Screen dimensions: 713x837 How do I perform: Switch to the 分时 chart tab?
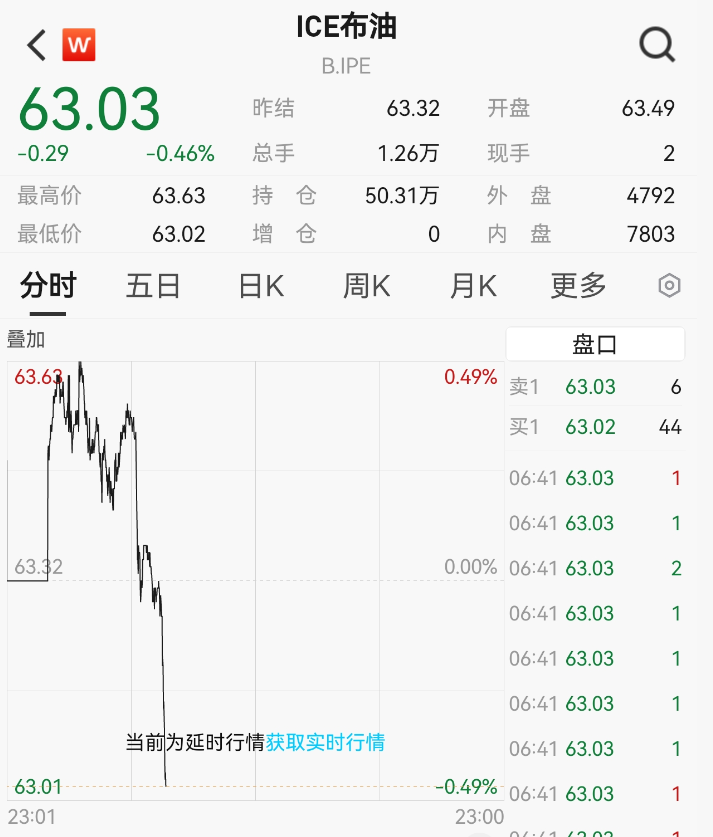(48, 286)
